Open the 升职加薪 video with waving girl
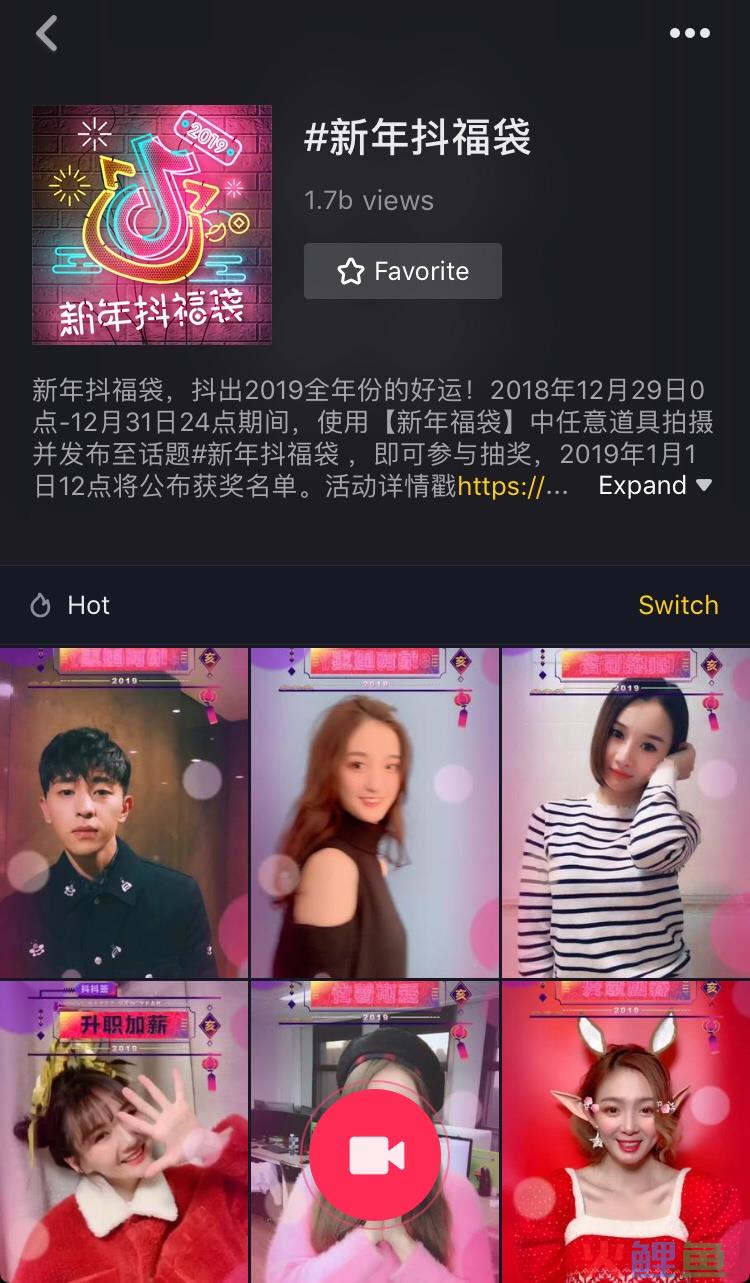The width and height of the screenshot is (750, 1283). click(124, 1130)
